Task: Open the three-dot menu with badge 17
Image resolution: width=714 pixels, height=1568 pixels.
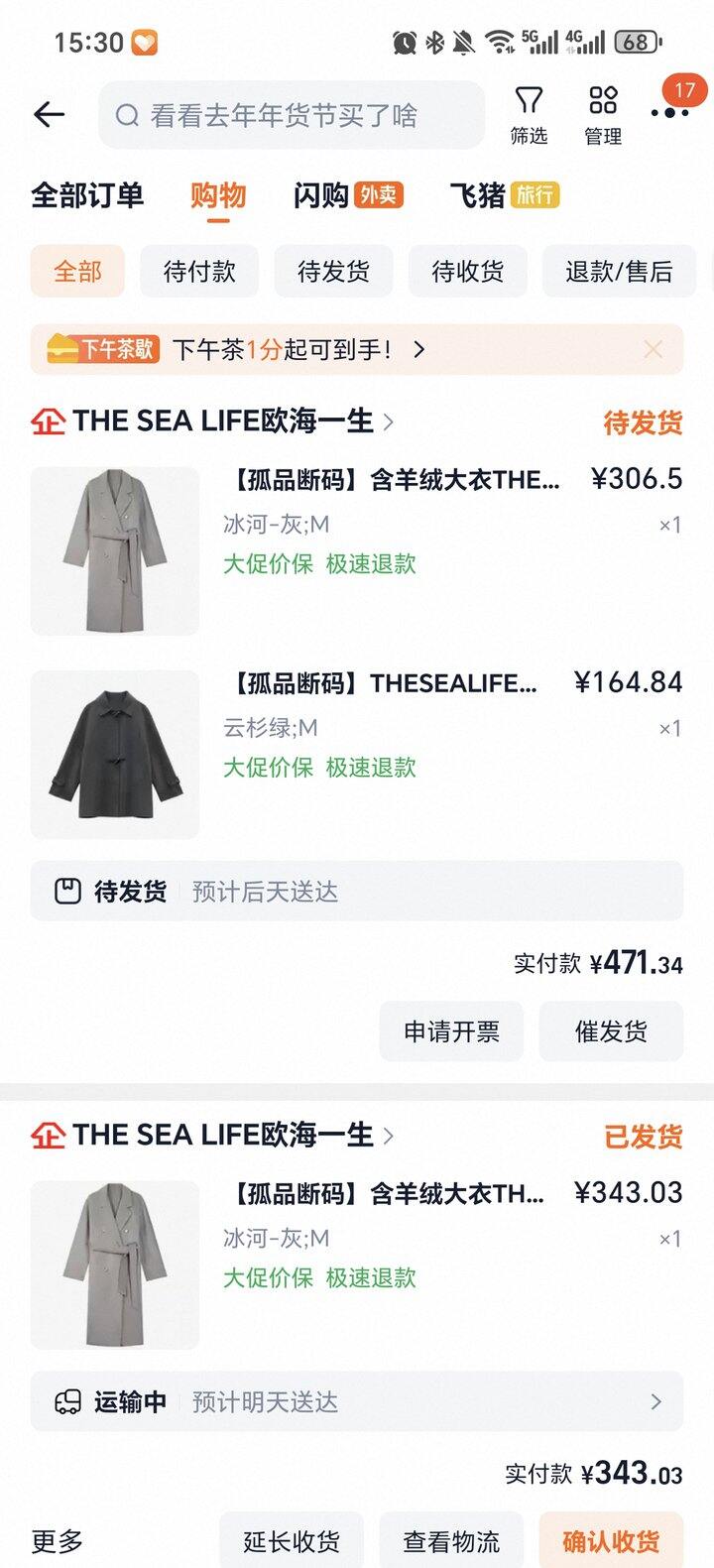Action: pos(670,112)
